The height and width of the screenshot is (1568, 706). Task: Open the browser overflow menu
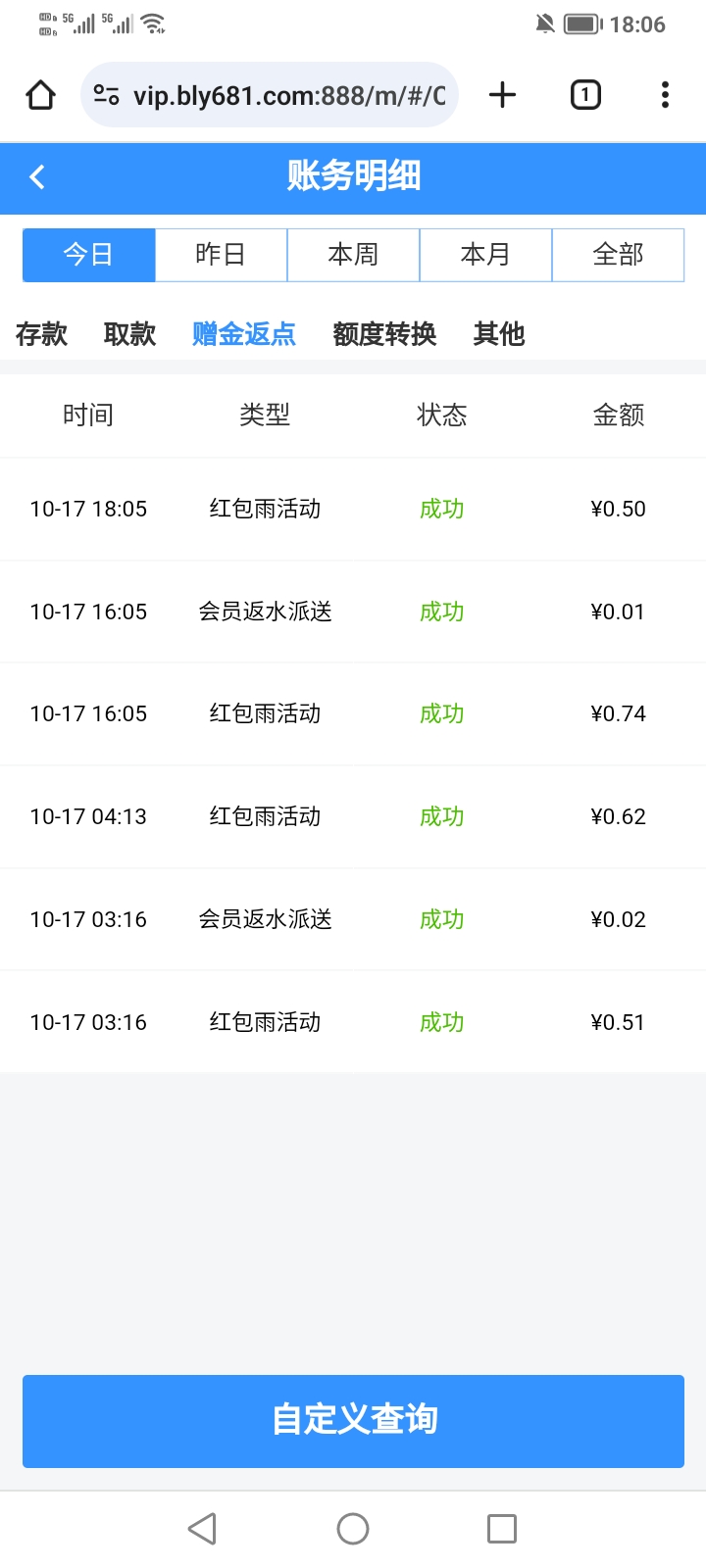point(665,95)
